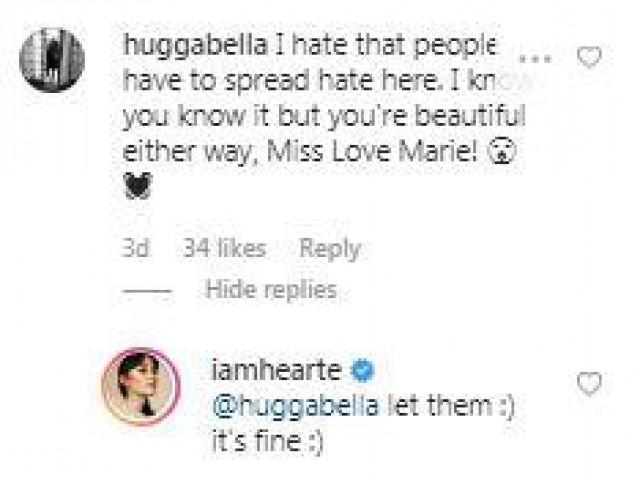640x484 pixels.
Task: Open the iamhearte username link
Action: 277,370
